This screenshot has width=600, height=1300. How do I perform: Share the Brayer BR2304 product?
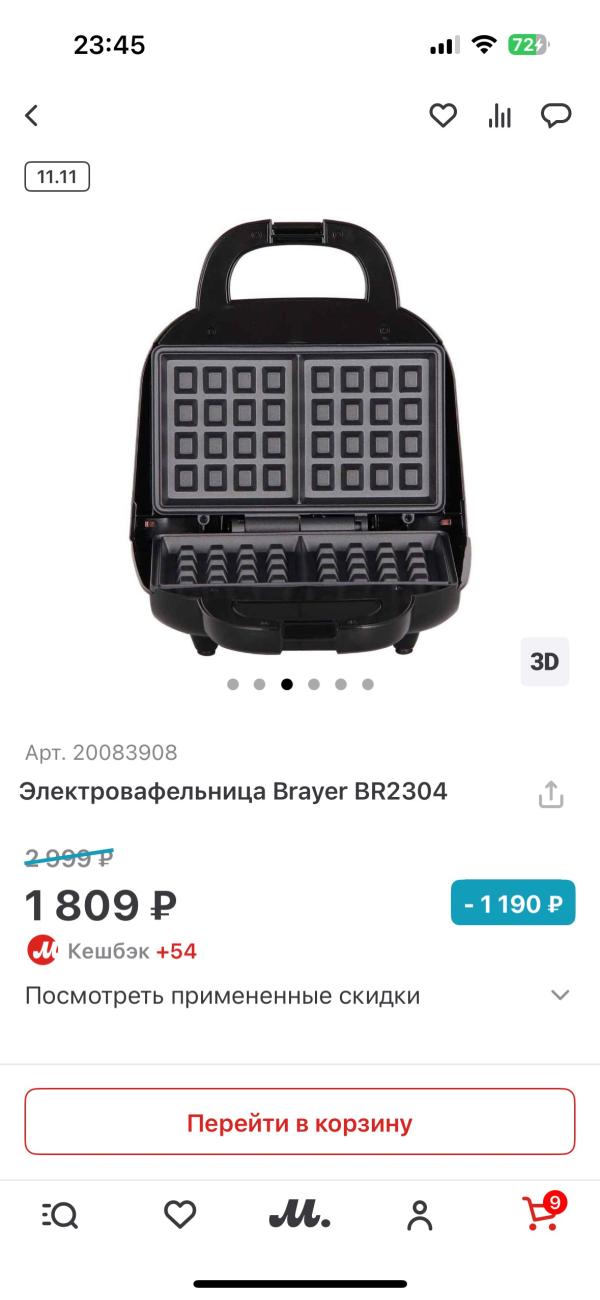click(551, 794)
